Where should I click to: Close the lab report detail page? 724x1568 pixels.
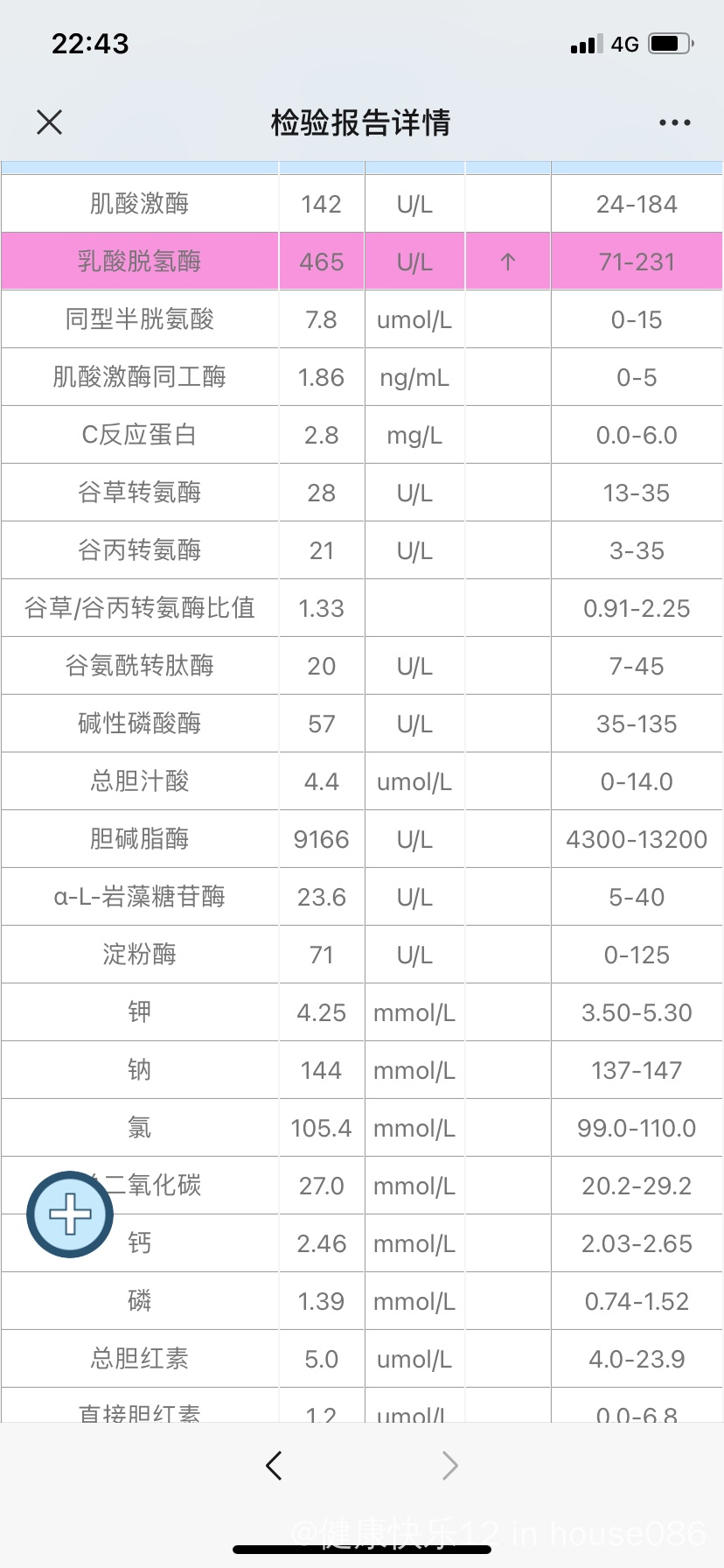pyautogui.click(x=50, y=122)
